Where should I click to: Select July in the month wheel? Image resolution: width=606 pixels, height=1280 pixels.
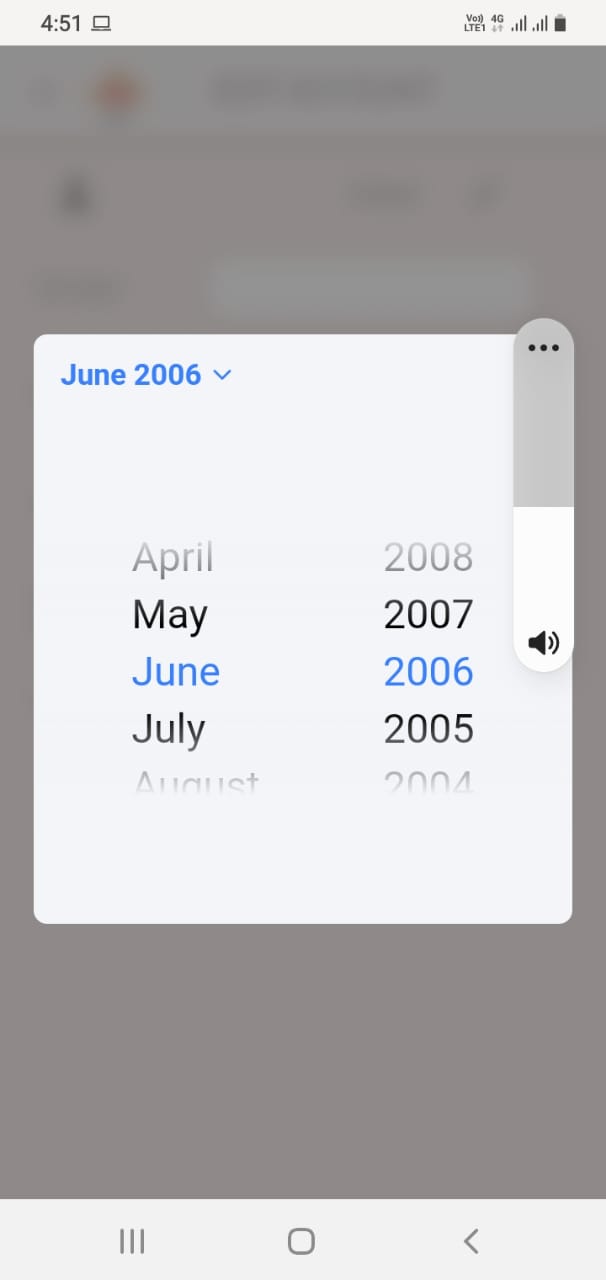tap(168, 729)
